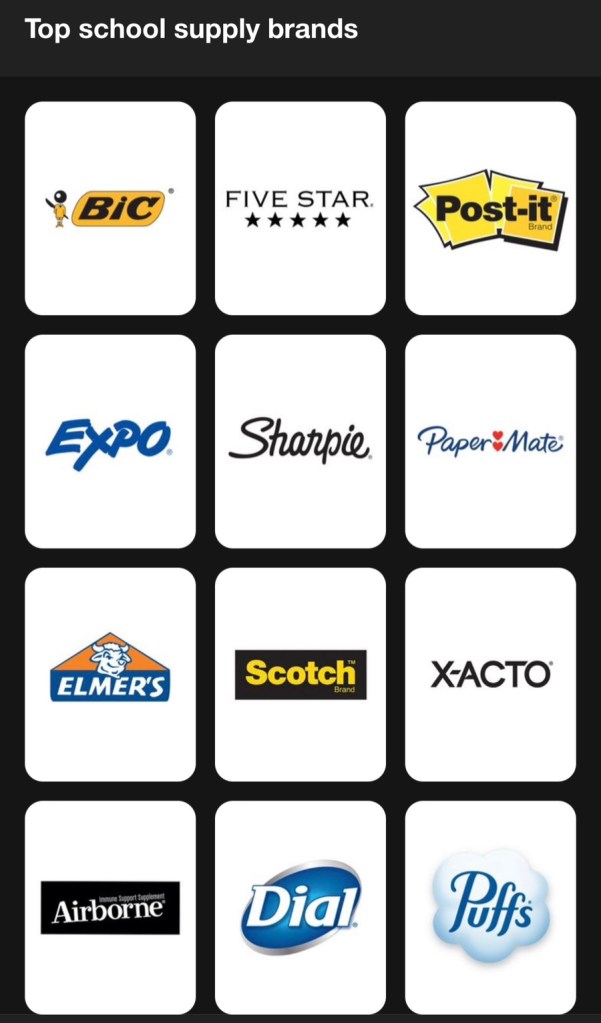Select the X-ACTO brand tile

coord(490,674)
